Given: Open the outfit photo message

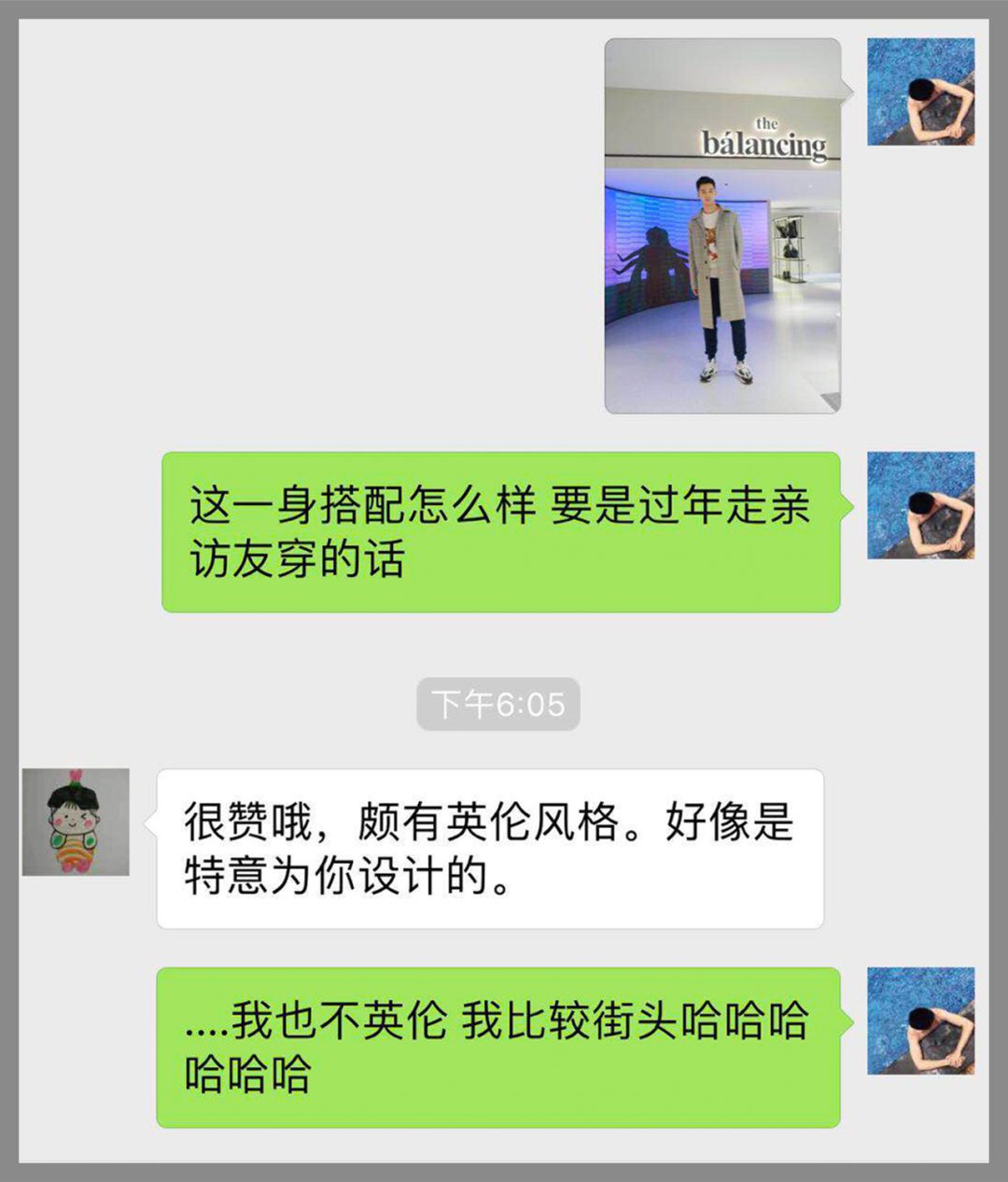Looking at the screenshot, I should (722, 226).
